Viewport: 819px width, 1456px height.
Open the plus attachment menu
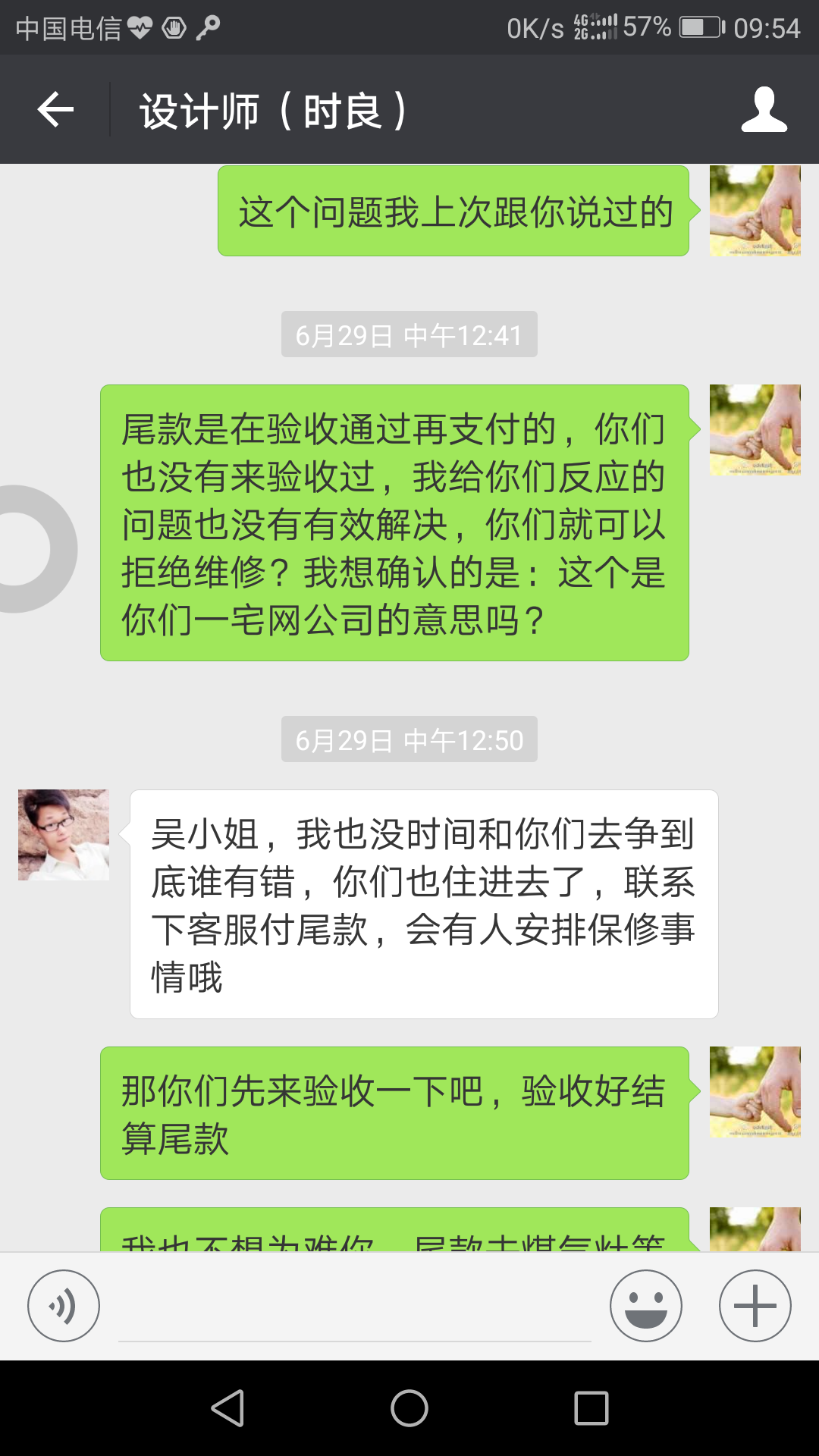(755, 1305)
